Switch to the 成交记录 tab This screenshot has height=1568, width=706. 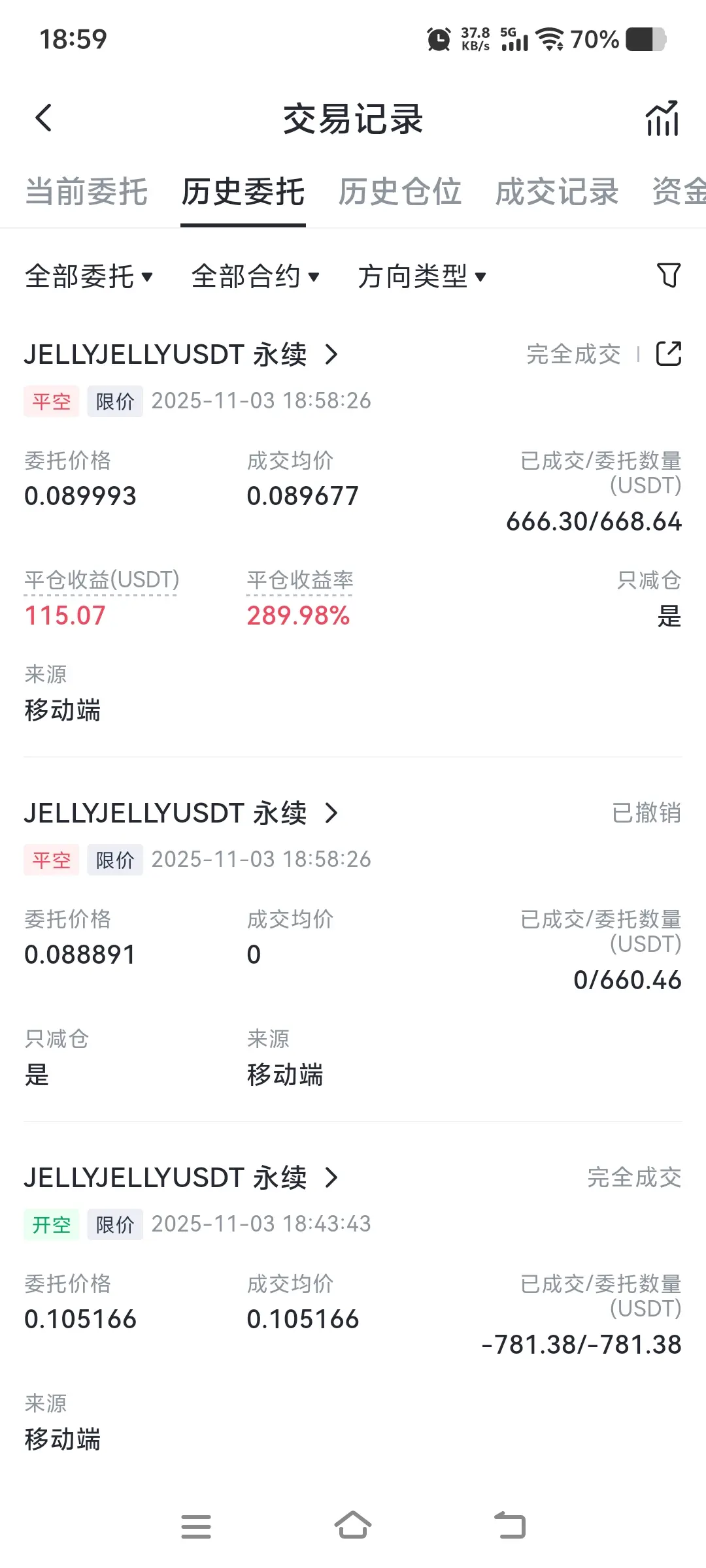click(557, 192)
